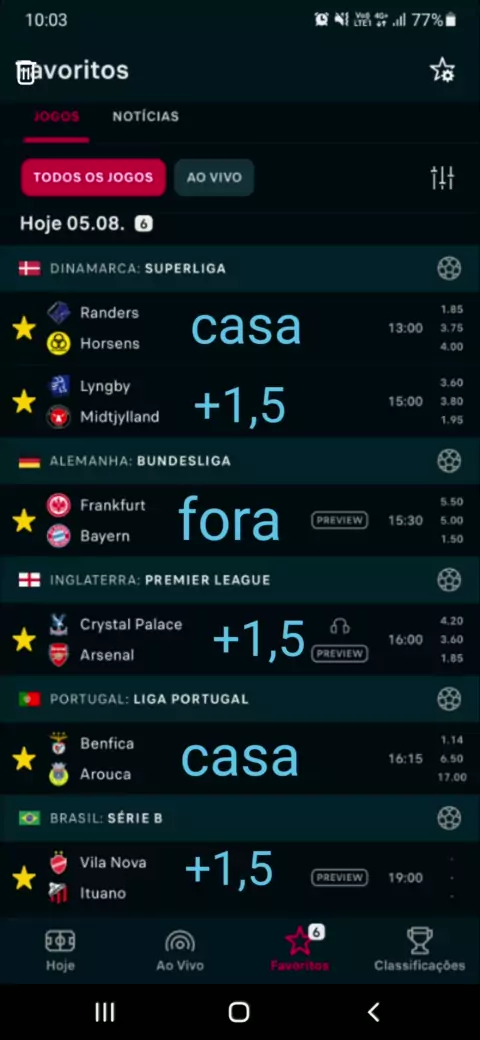Play audio commentary for Crystal Palace match
The image size is (480, 1040).
pos(339,626)
